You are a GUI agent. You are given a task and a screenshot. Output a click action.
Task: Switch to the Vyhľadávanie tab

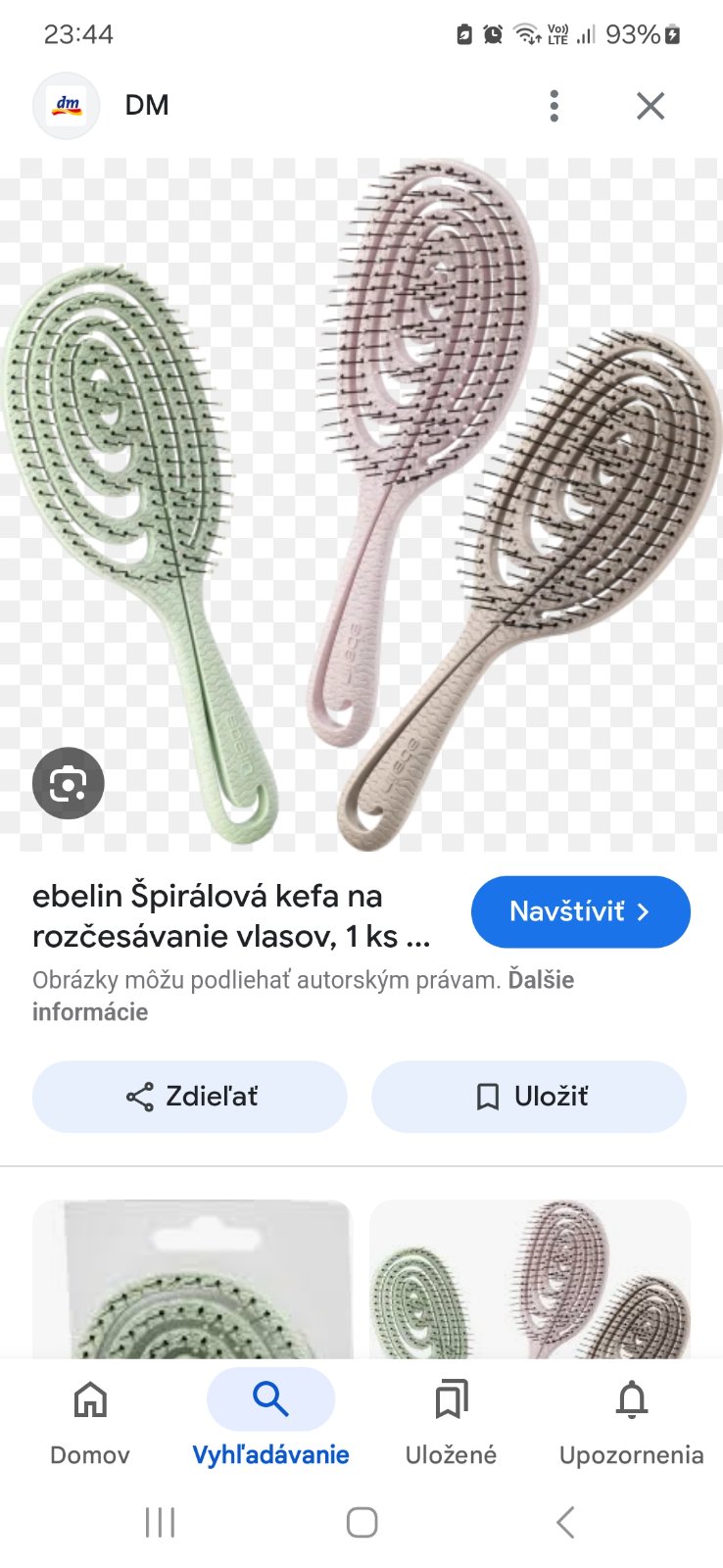pos(270,1421)
